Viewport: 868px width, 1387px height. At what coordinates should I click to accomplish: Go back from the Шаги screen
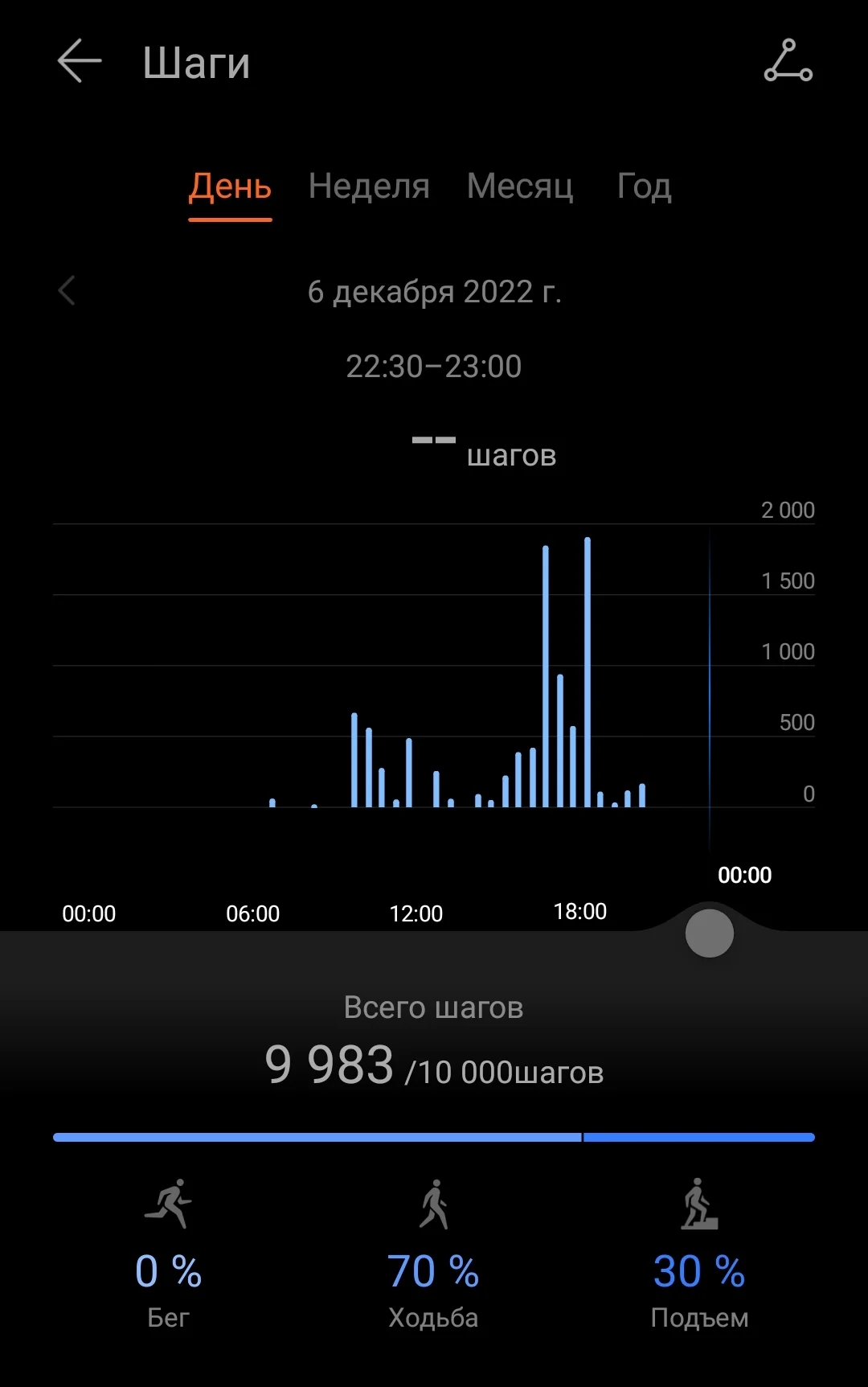[79, 61]
